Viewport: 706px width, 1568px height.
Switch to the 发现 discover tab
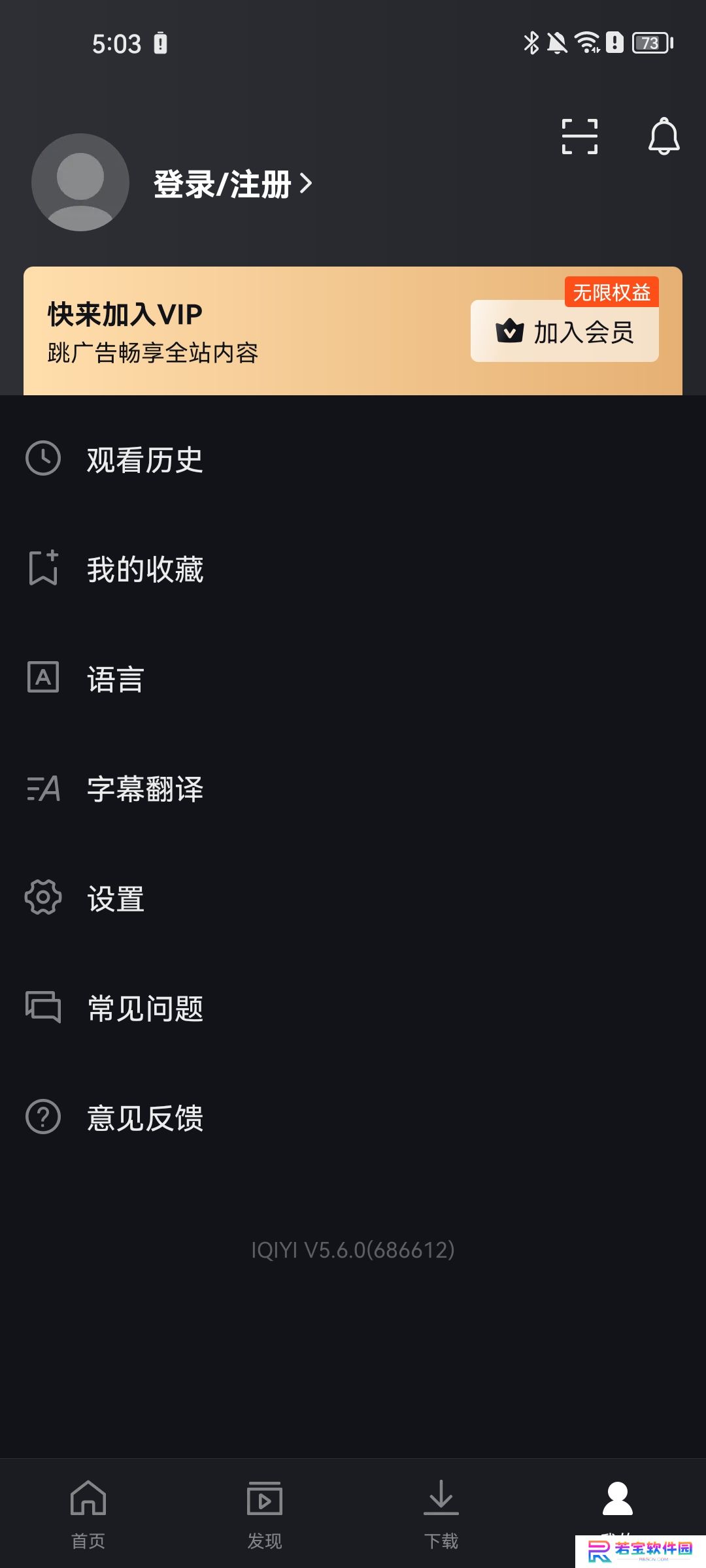point(265,1514)
